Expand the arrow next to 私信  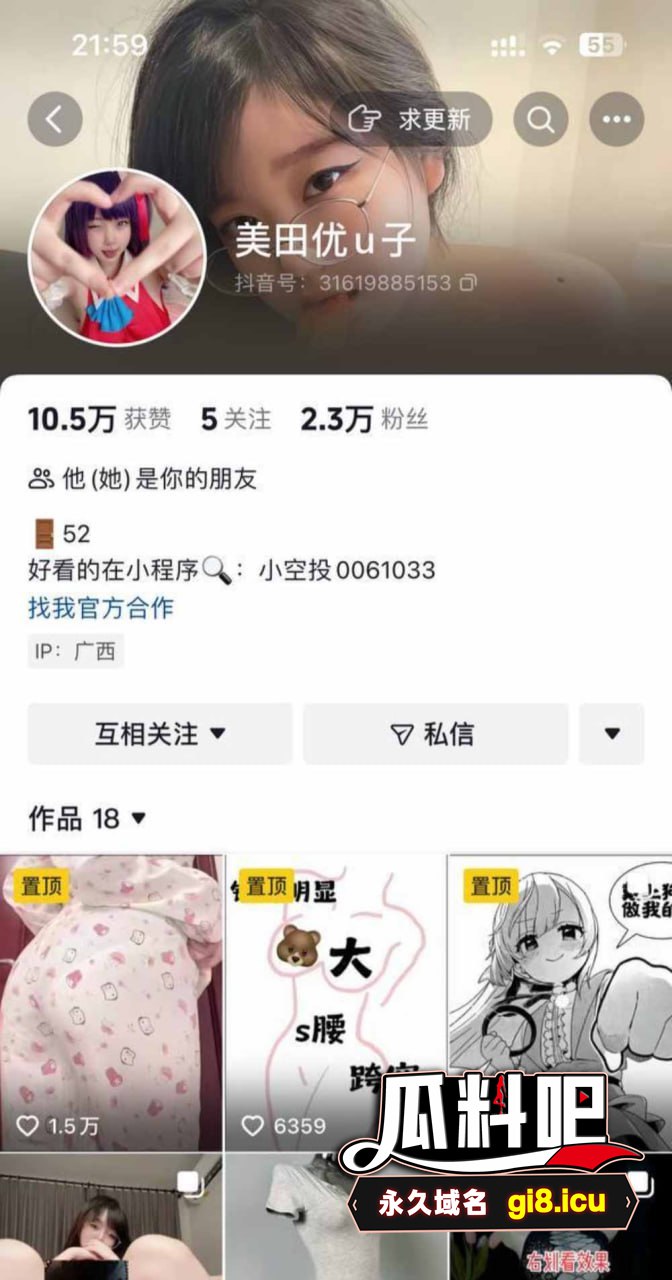(x=612, y=734)
